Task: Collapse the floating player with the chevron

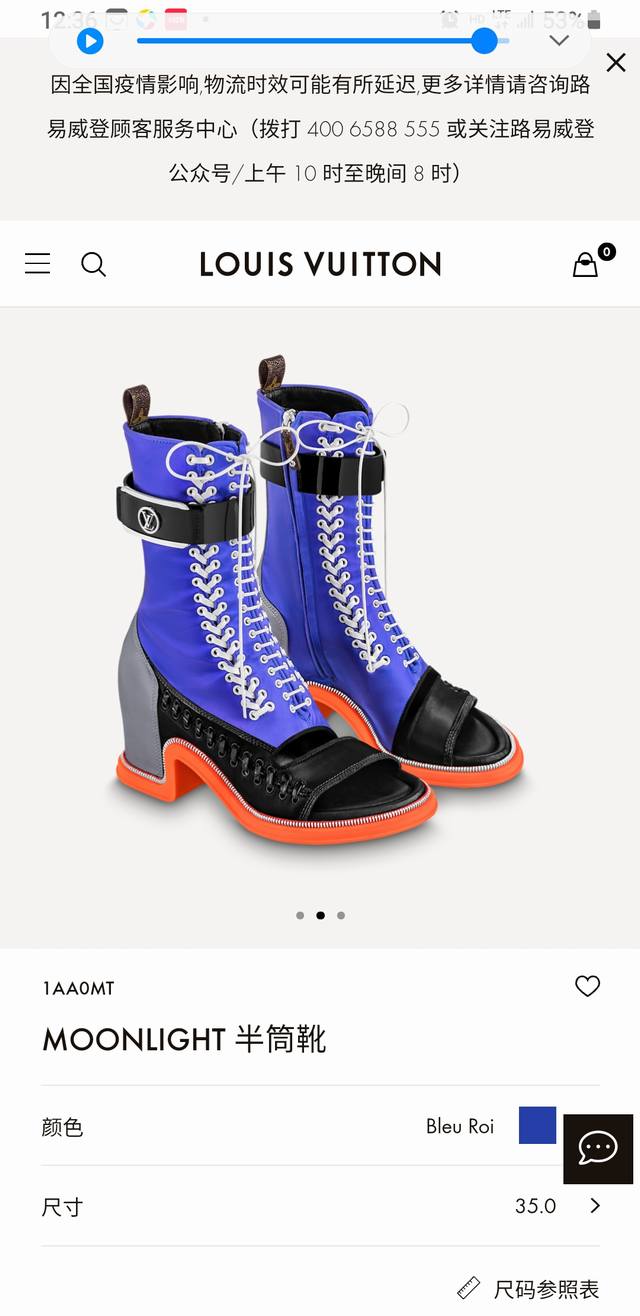Action: click(x=559, y=41)
